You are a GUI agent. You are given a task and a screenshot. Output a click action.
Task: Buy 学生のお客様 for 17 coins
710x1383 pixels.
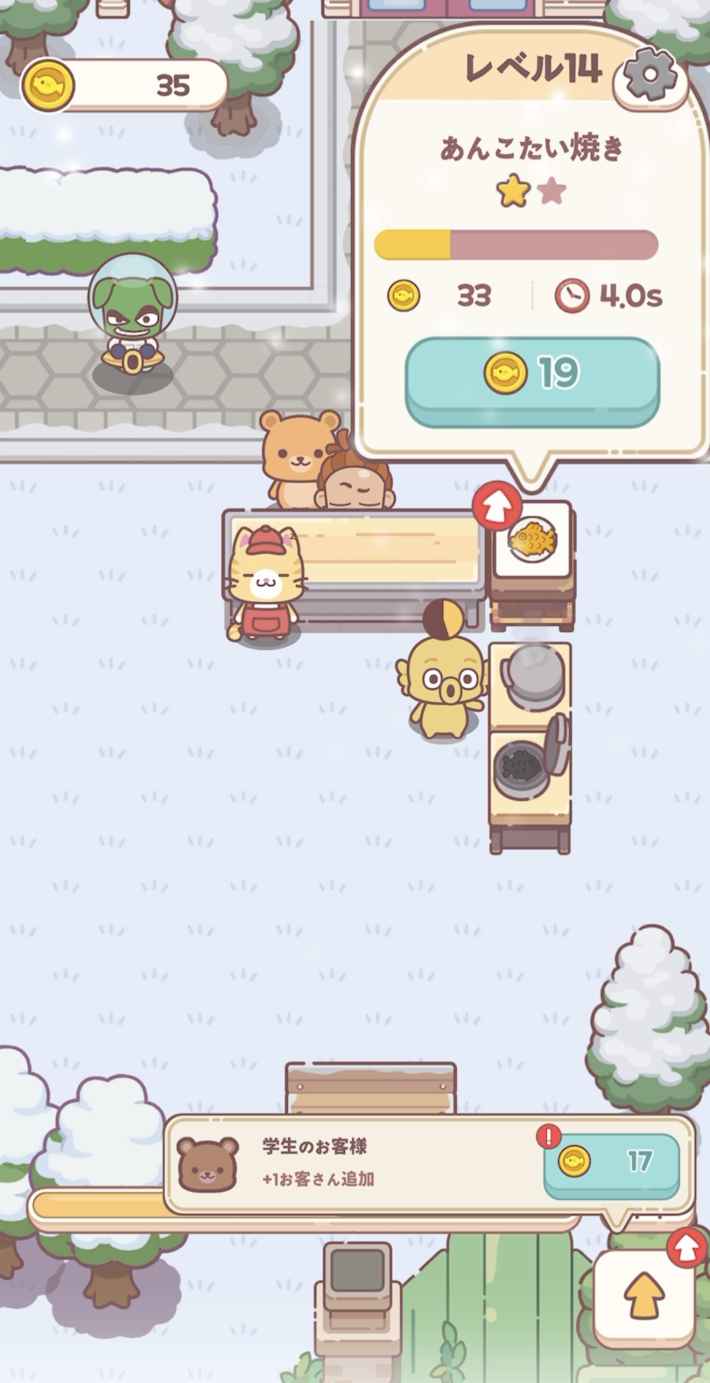click(611, 1162)
